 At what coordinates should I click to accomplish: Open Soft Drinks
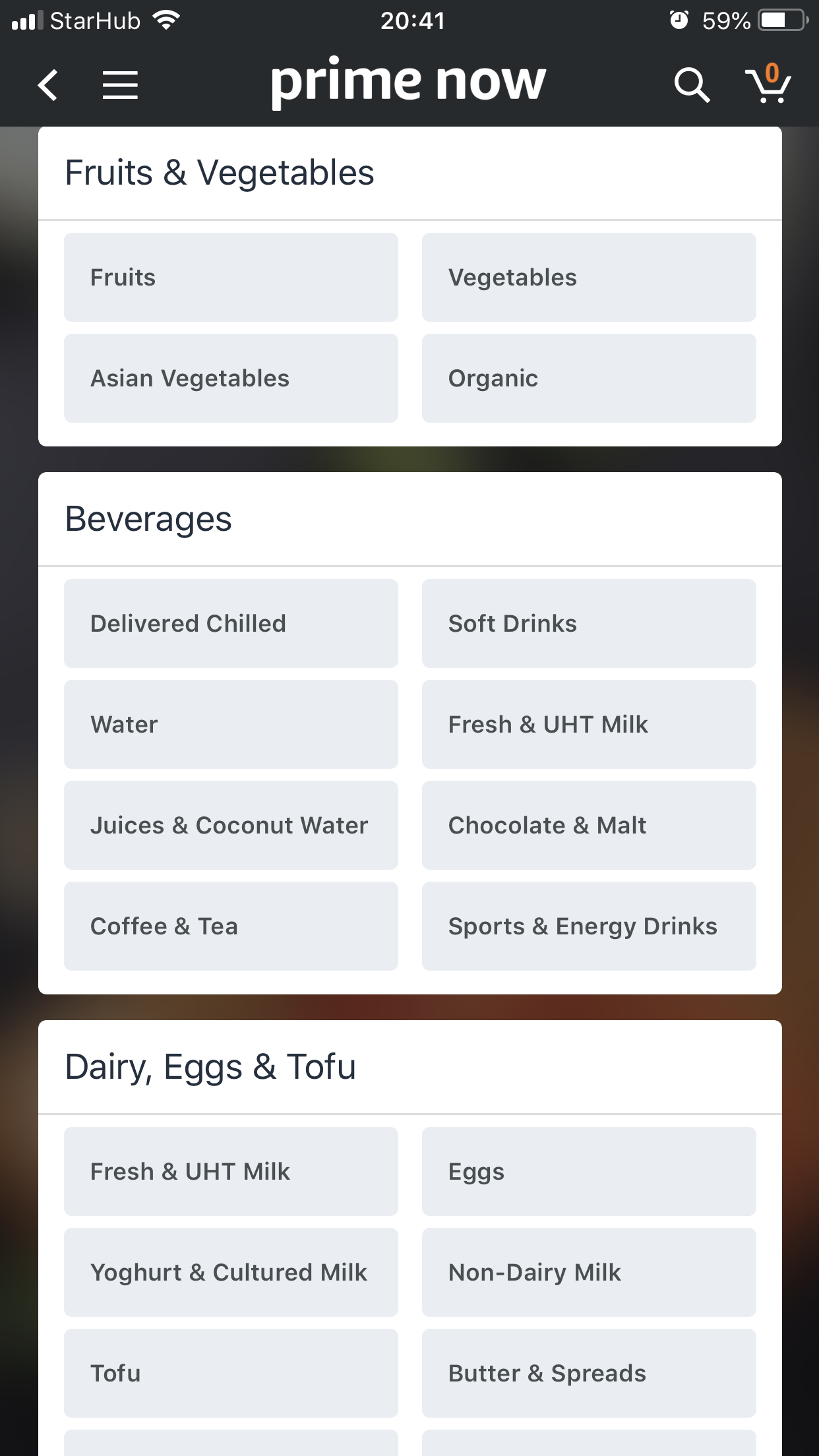click(x=589, y=623)
